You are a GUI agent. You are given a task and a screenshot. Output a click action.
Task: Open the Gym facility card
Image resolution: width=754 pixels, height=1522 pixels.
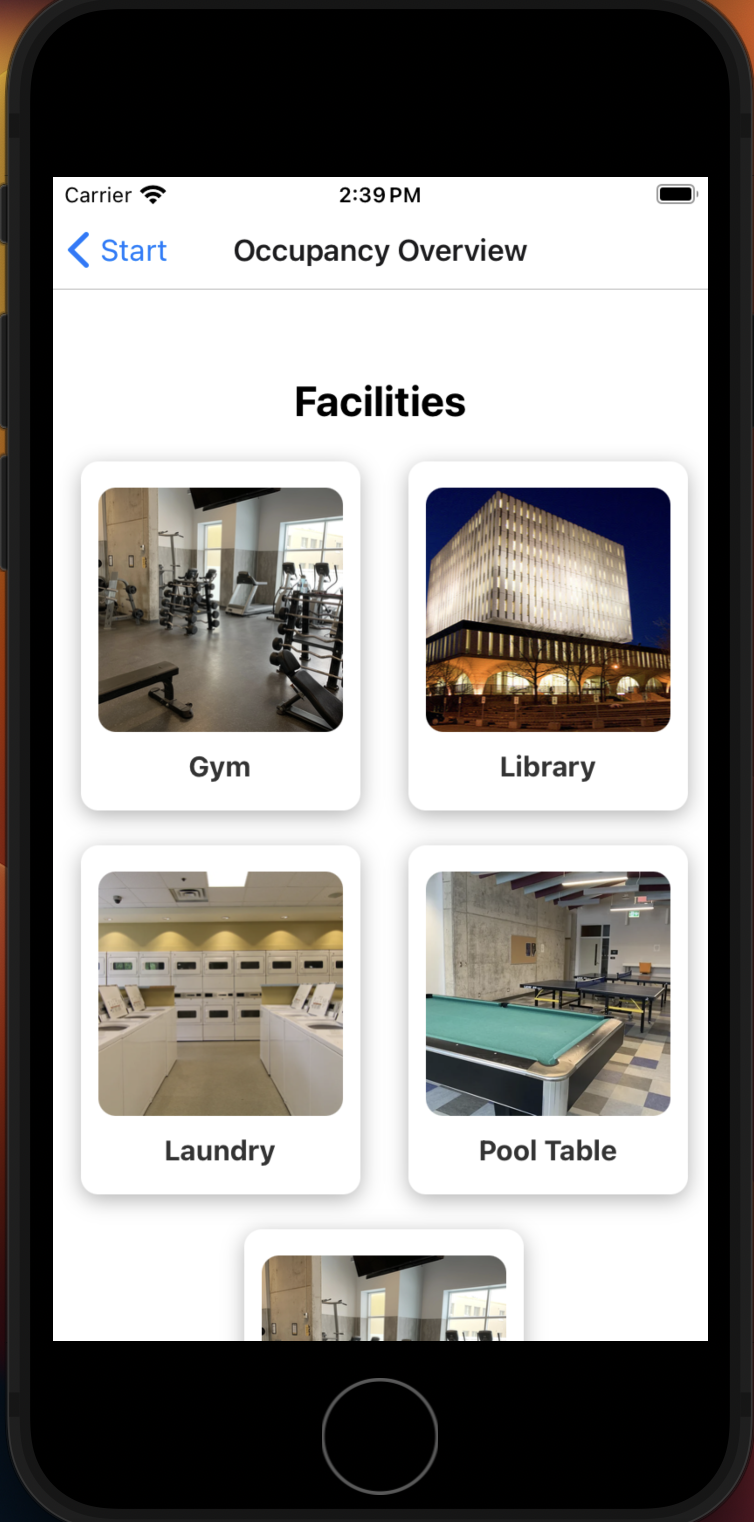click(x=220, y=636)
